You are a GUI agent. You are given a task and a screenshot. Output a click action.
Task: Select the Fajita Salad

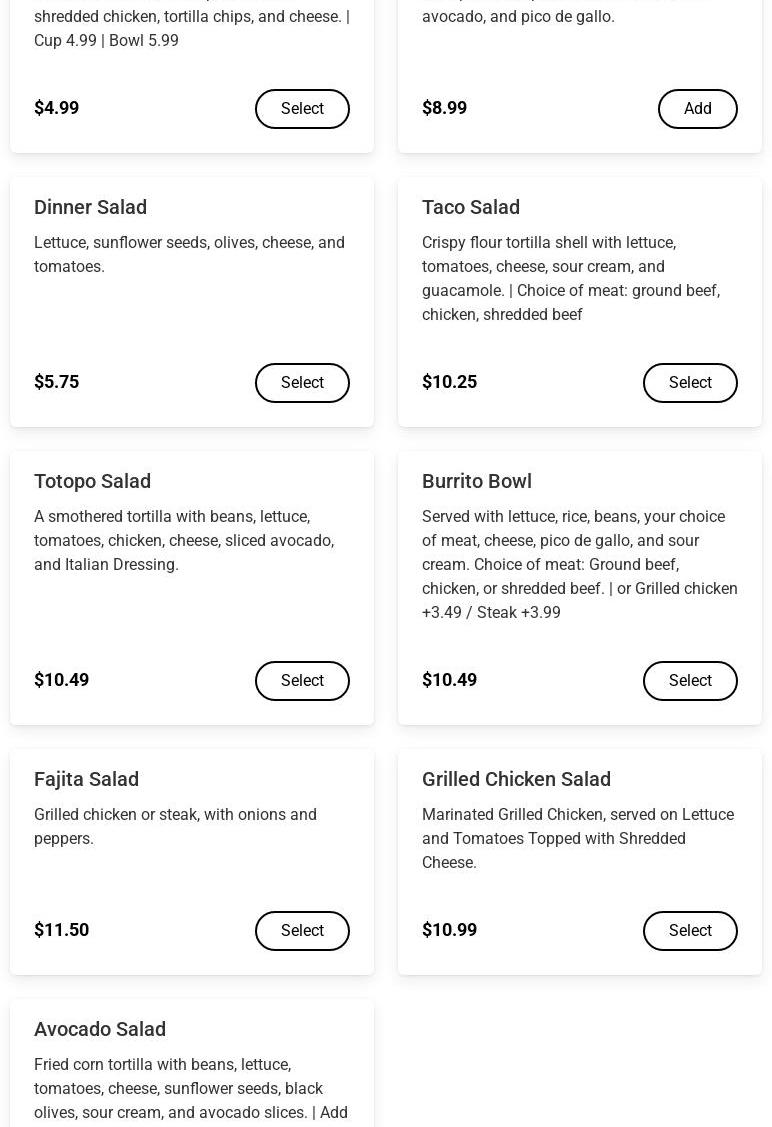click(x=302, y=931)
